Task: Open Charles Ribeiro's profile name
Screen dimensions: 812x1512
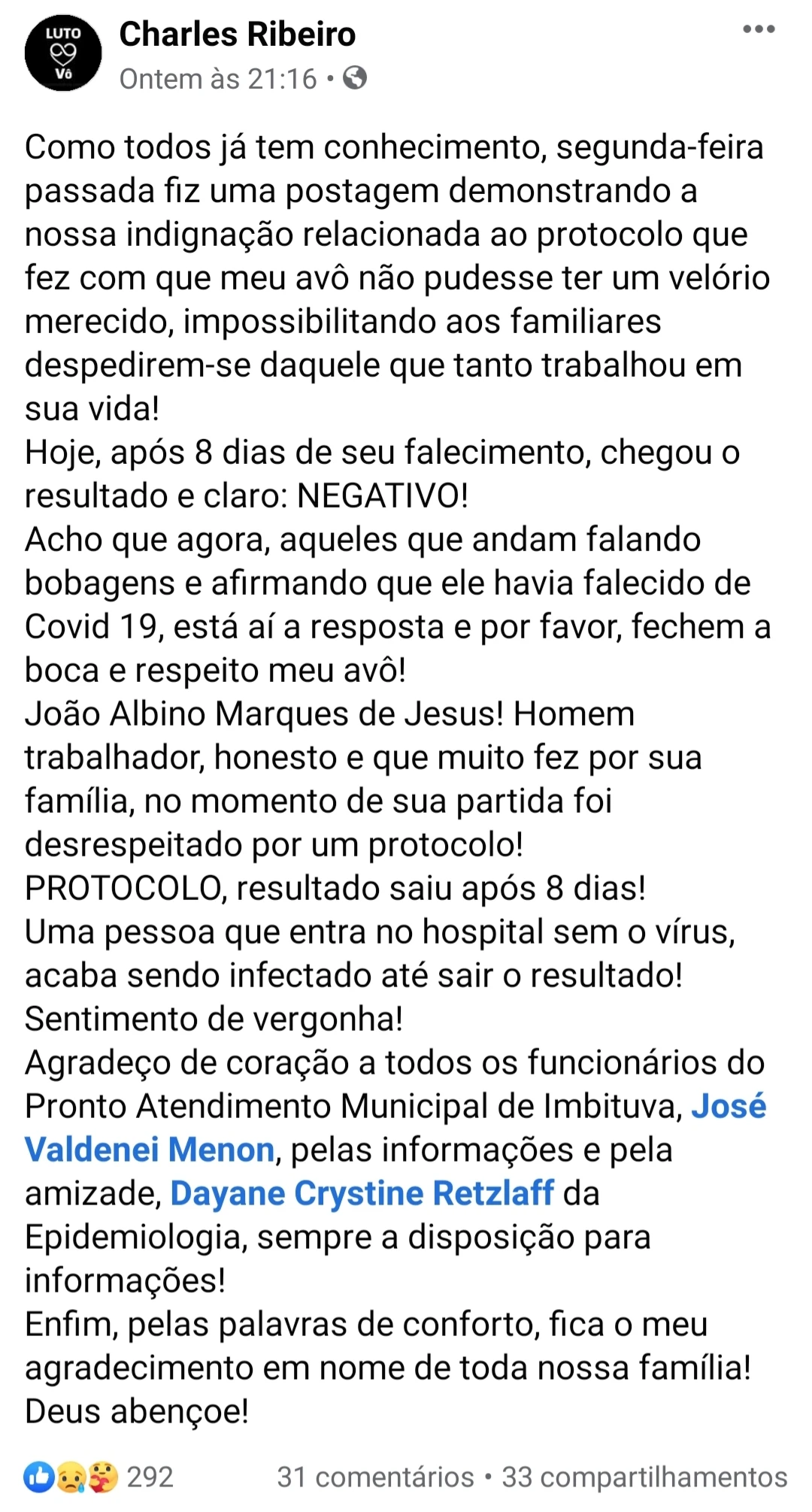Action: pyautogui.click(x=238, y=35)
